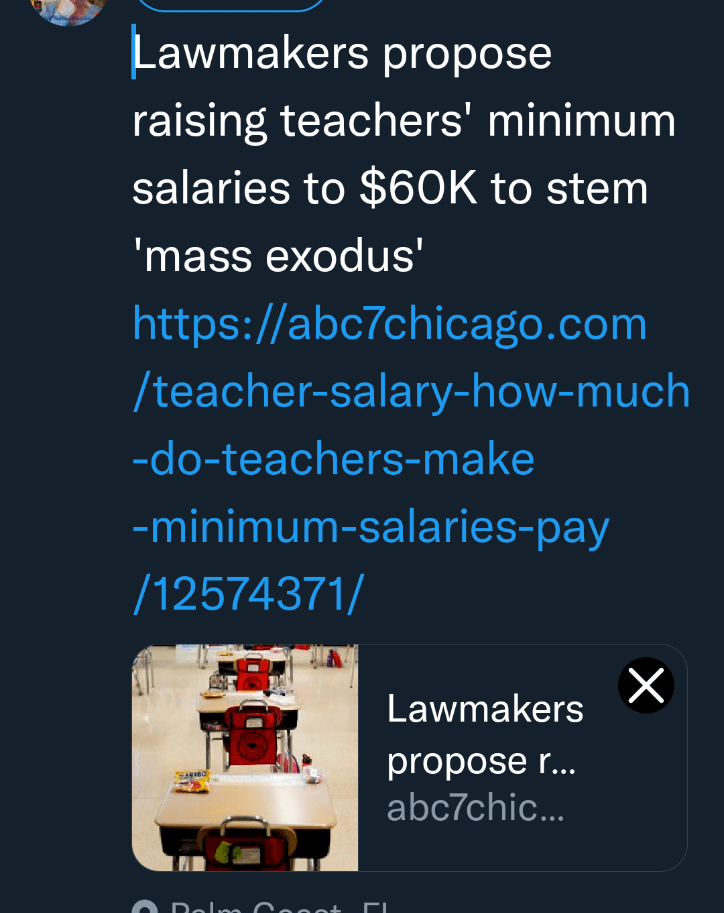
Task: Tap the profile avatar beside the tweet
Action: point(68,8)
